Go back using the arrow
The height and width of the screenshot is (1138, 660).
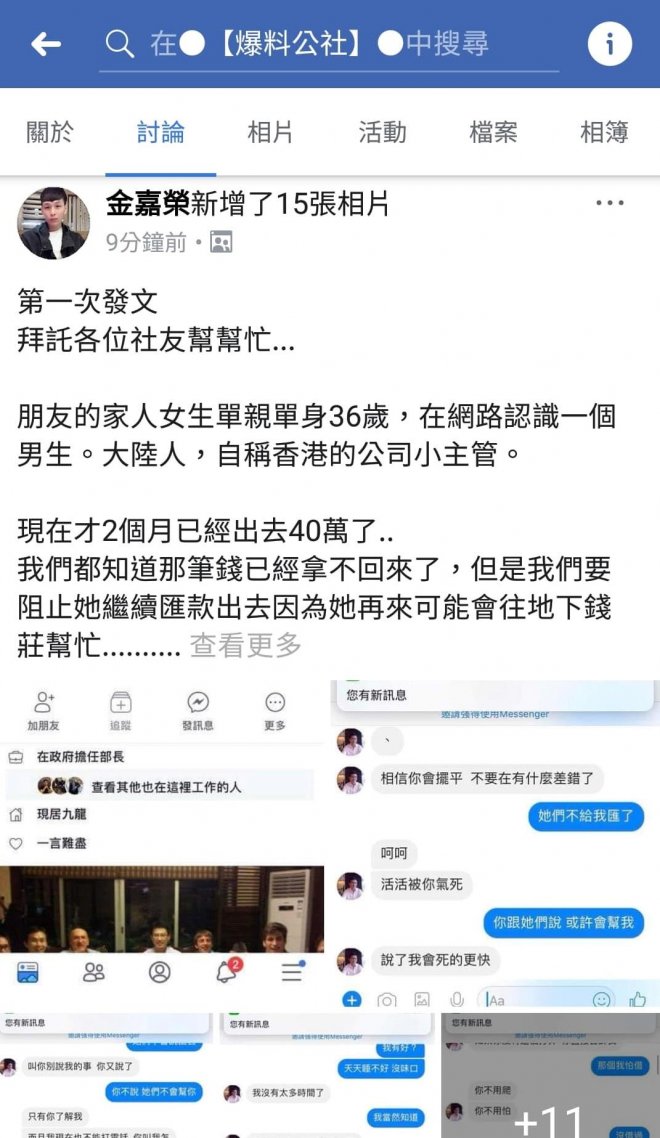[46, 44]
